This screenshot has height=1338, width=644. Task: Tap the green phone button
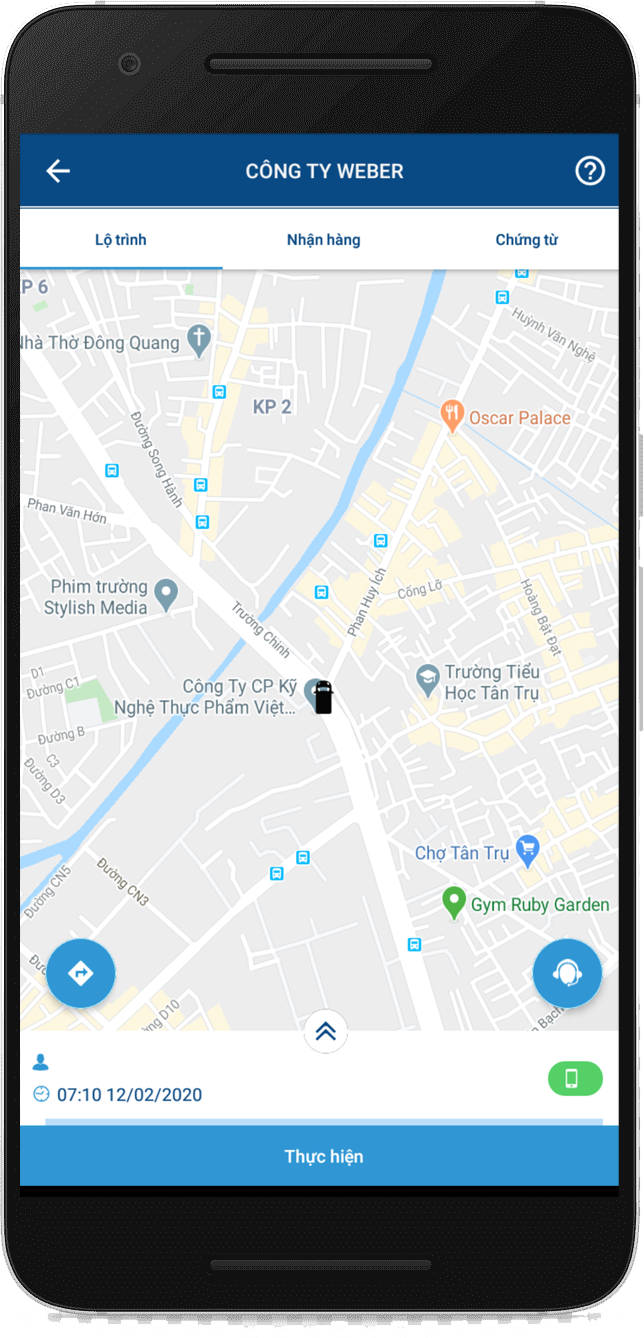click(575, 1078)
